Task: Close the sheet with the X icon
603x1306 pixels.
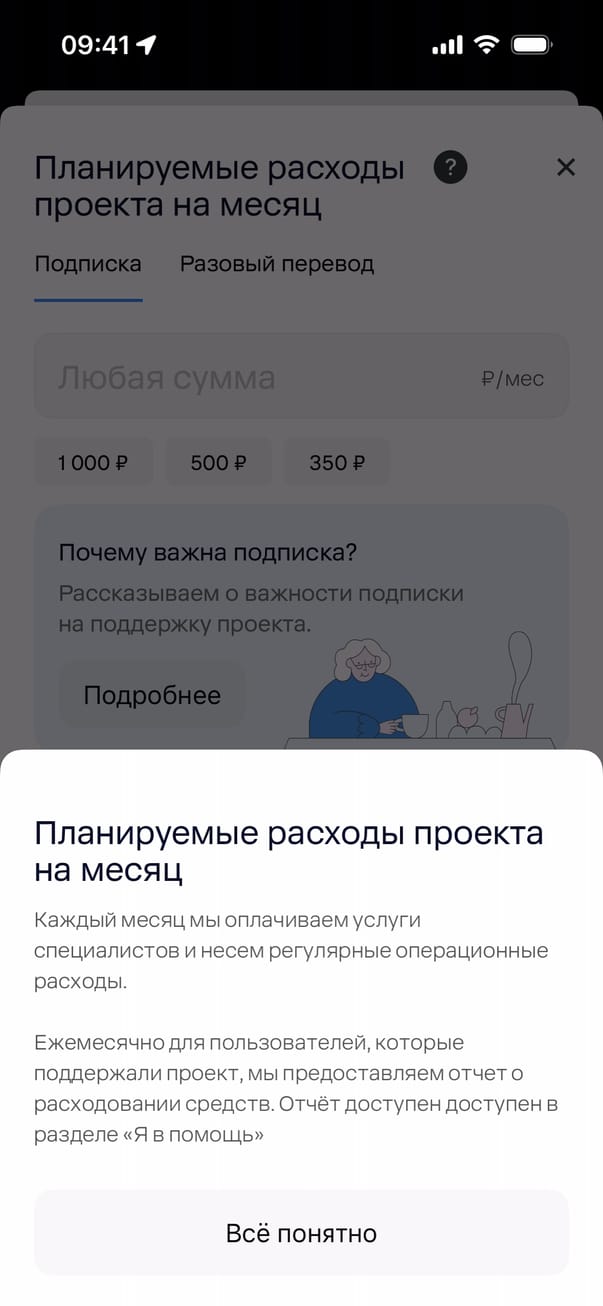Action: [x=566, y=167]
